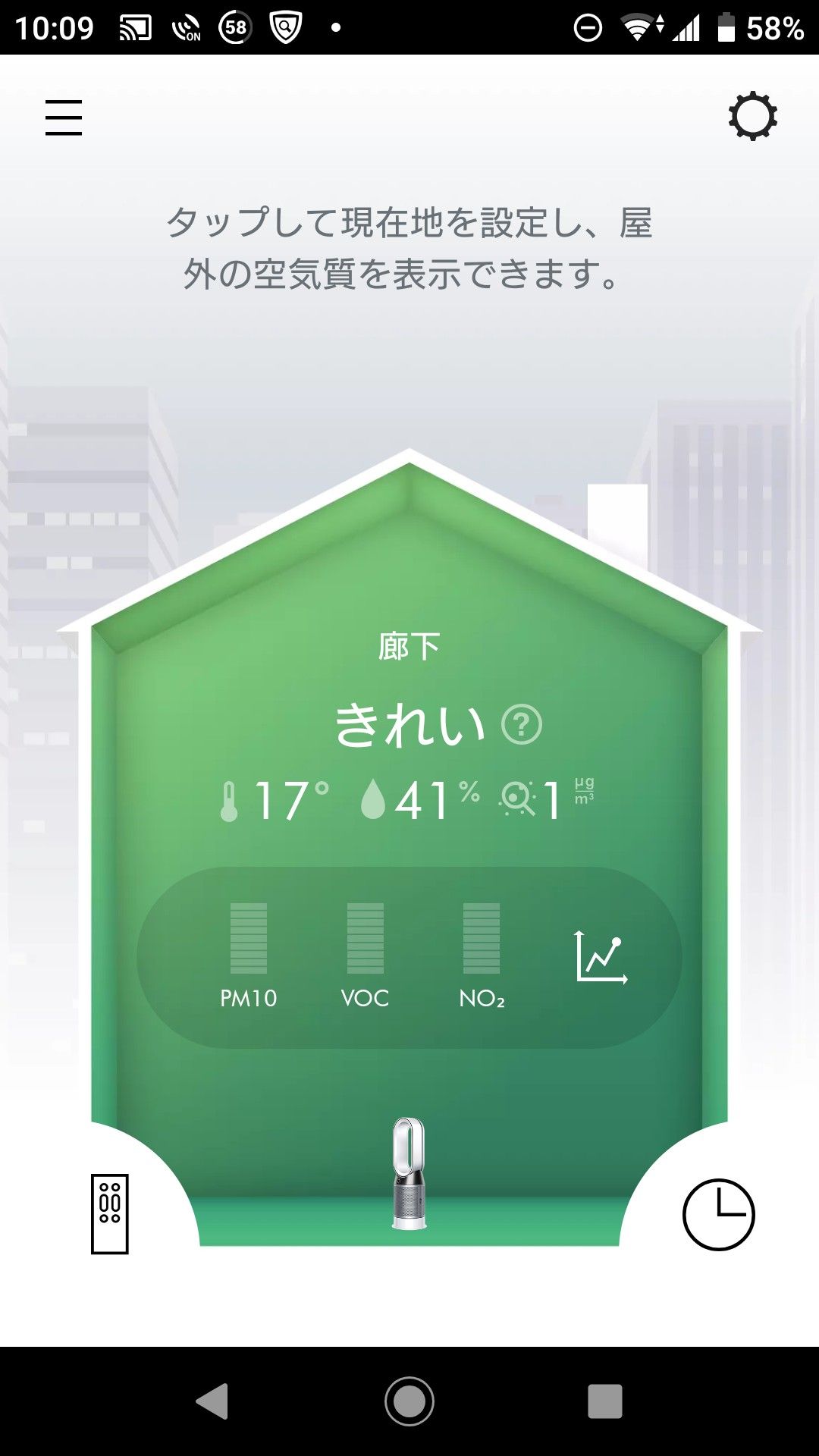Viewport: 819px width, 1456px height.
Task: Open the hamburger menu
Action: 64,118
